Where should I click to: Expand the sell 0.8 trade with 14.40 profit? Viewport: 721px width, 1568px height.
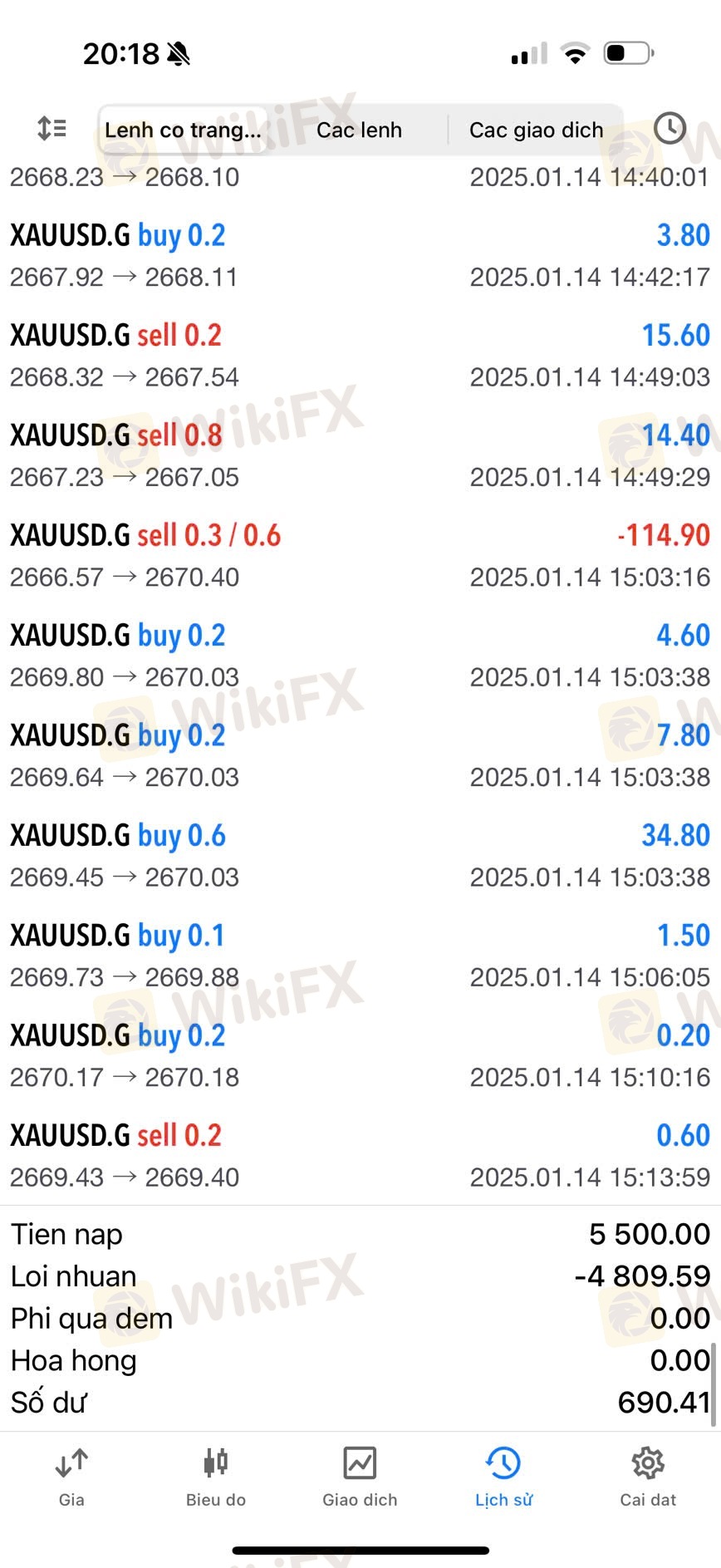click(360, 455)
